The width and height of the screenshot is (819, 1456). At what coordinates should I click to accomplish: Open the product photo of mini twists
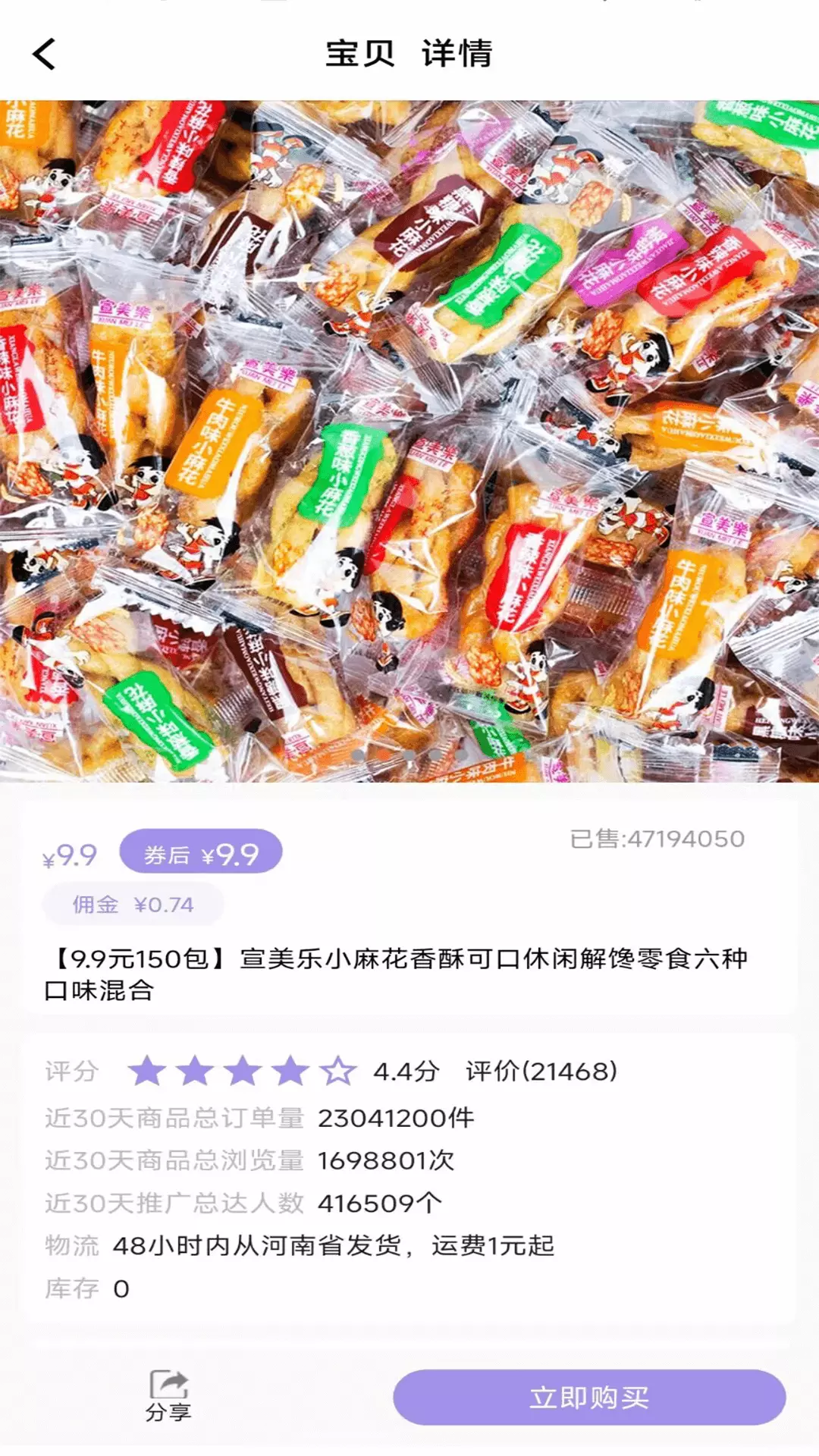pyautogui.click(x=409, y=441)
